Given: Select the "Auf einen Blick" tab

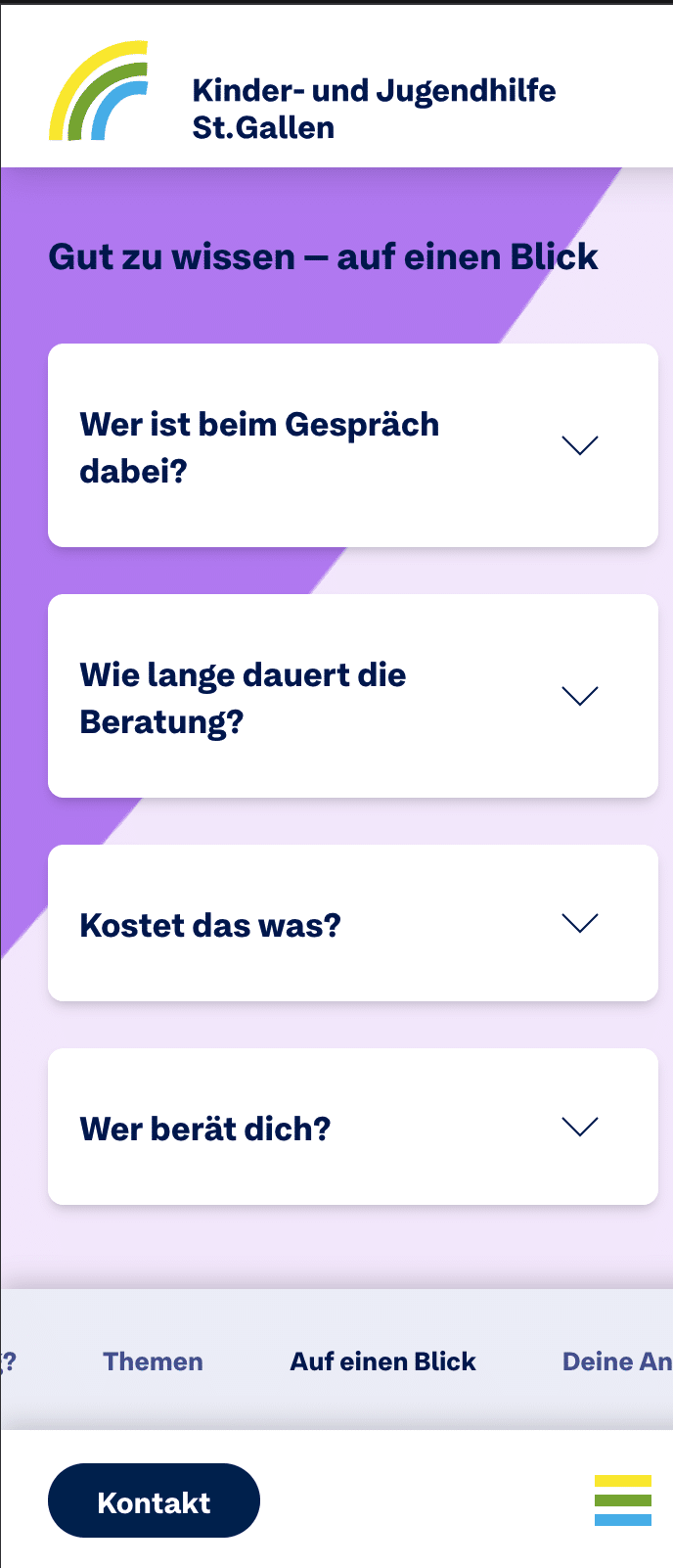Looking at the screenshot, I should (382, 1361).
